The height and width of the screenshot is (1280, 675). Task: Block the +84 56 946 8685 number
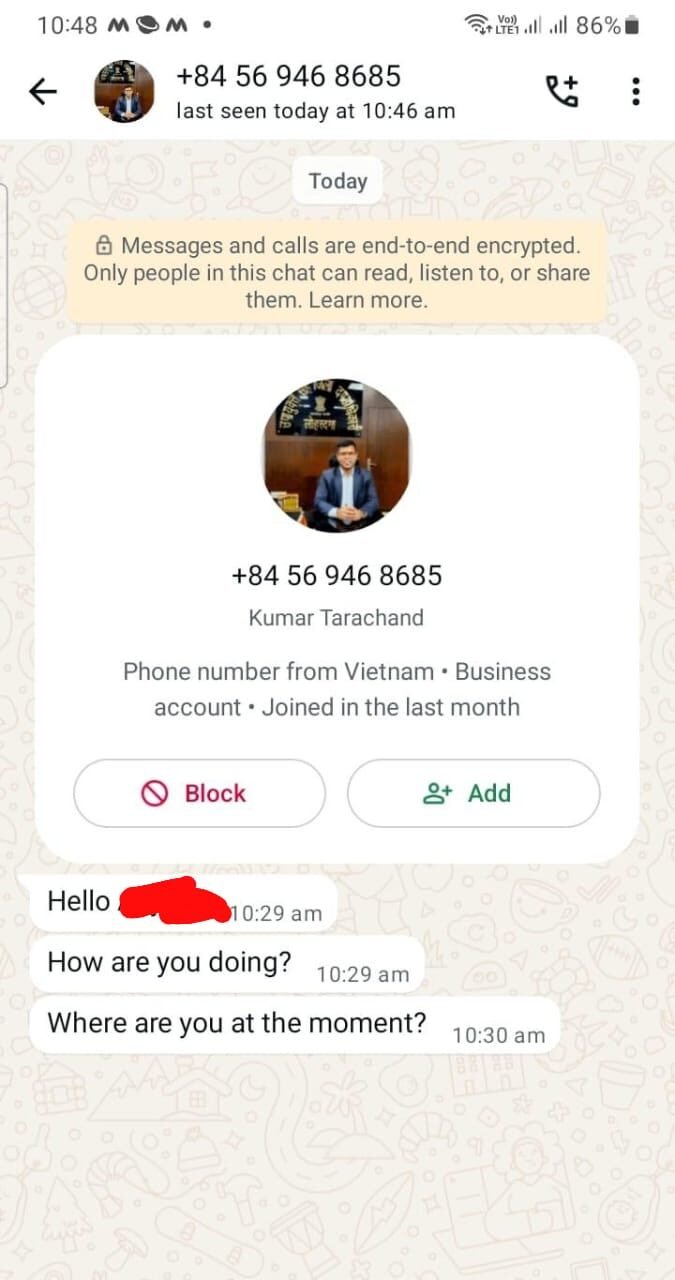coord(199,793)
